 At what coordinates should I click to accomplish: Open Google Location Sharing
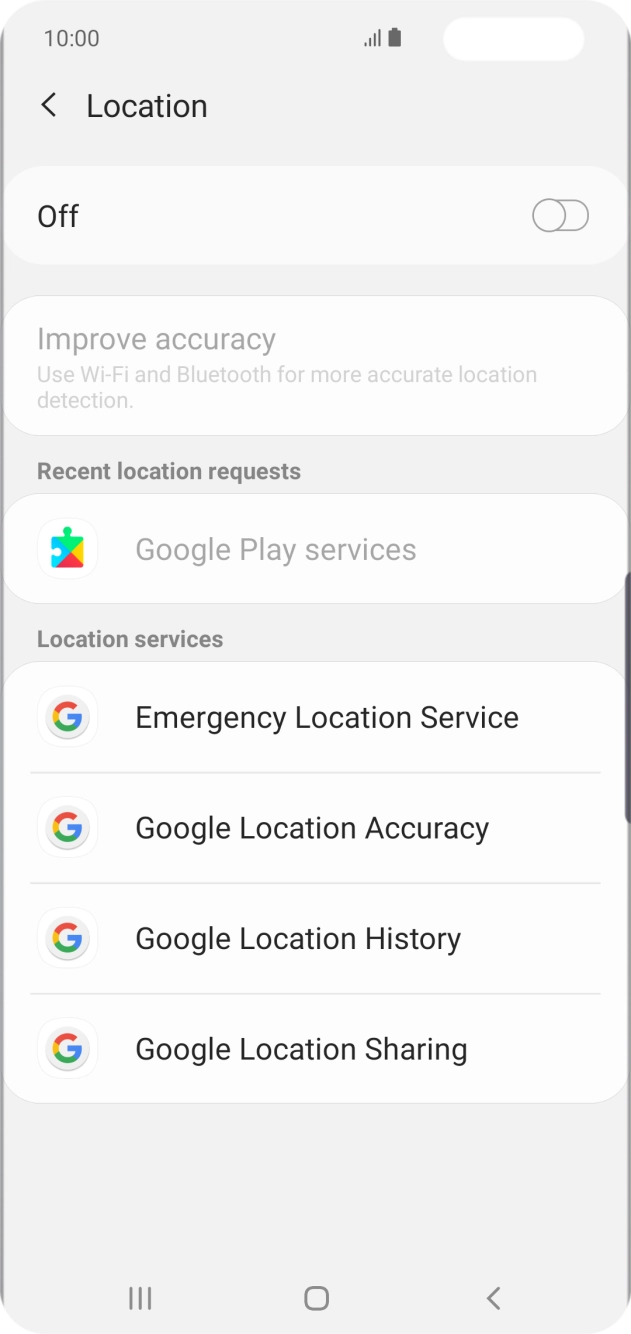(x=301, y=1049)
